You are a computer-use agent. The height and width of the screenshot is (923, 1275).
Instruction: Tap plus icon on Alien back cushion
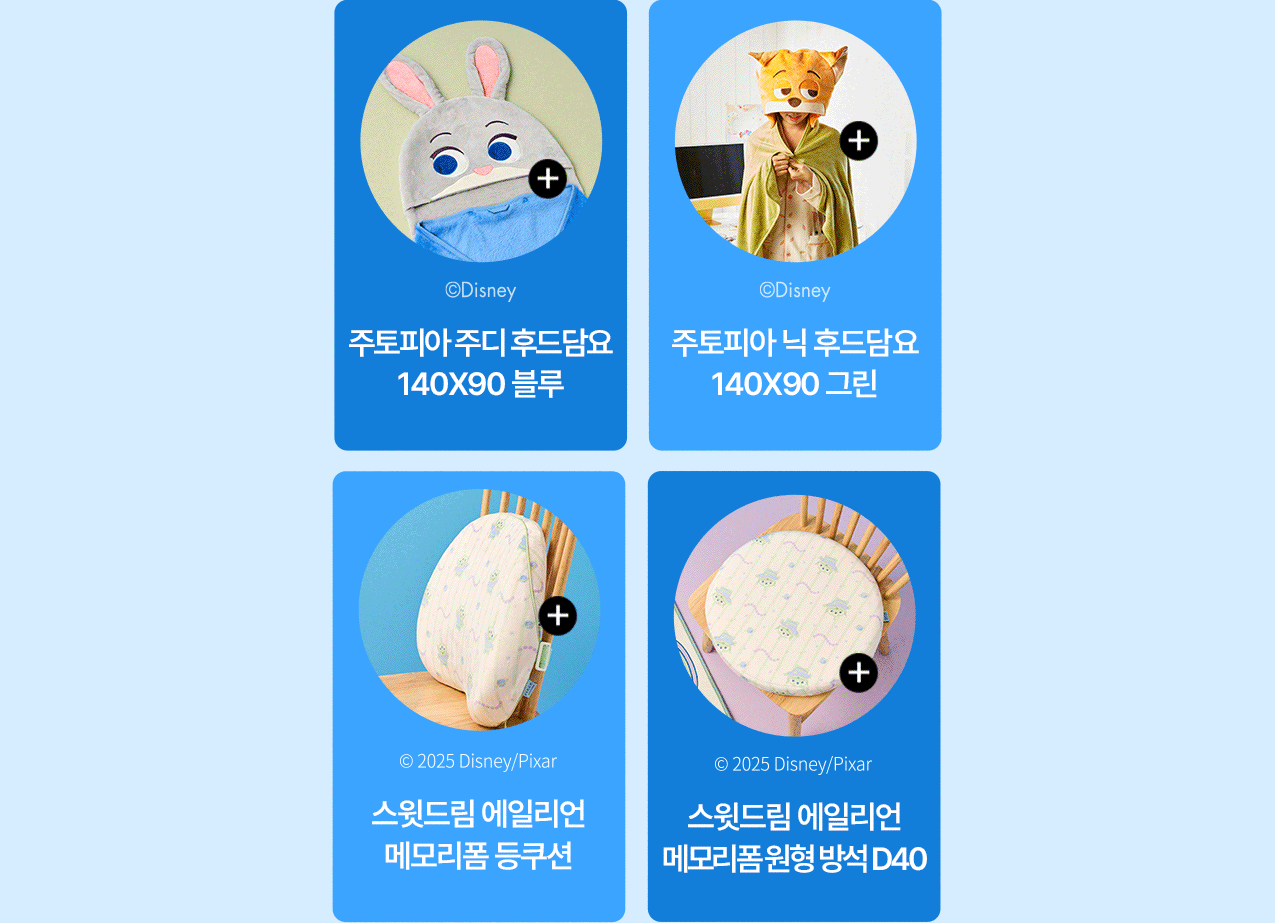point(557,615)
